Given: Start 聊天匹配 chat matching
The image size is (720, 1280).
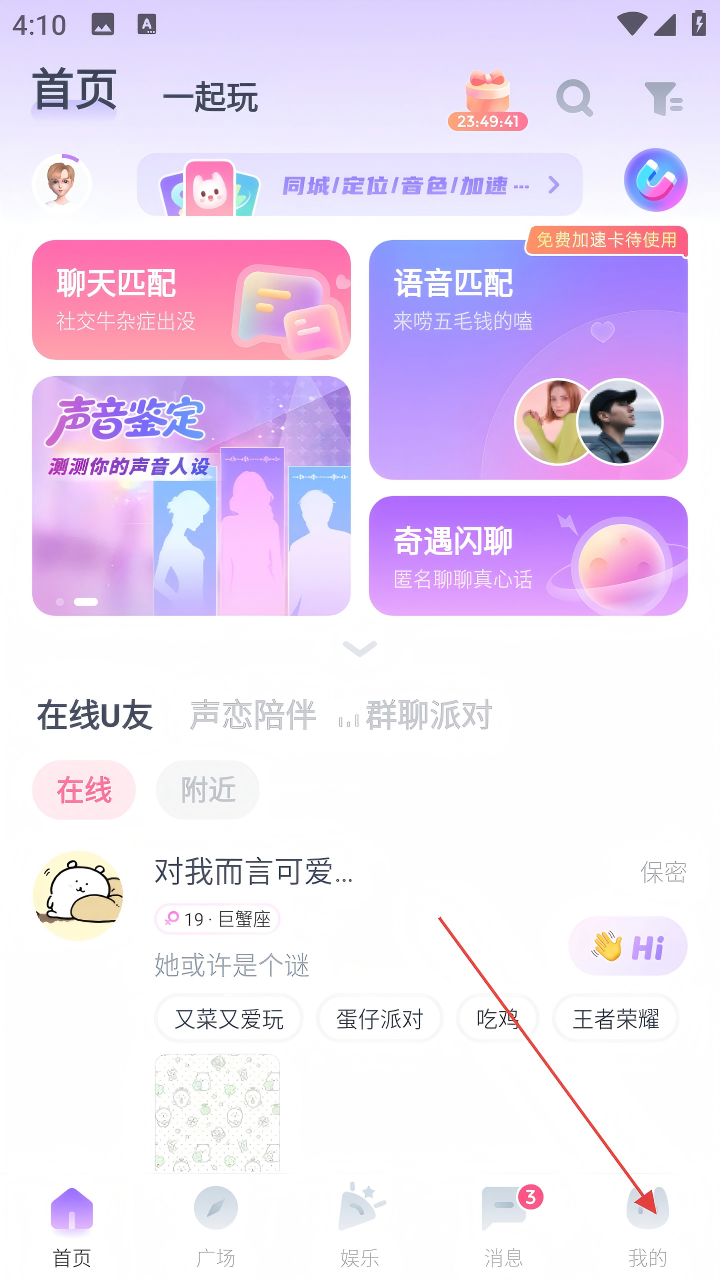Looking at the screenshot, I should [x=191, y=299].
